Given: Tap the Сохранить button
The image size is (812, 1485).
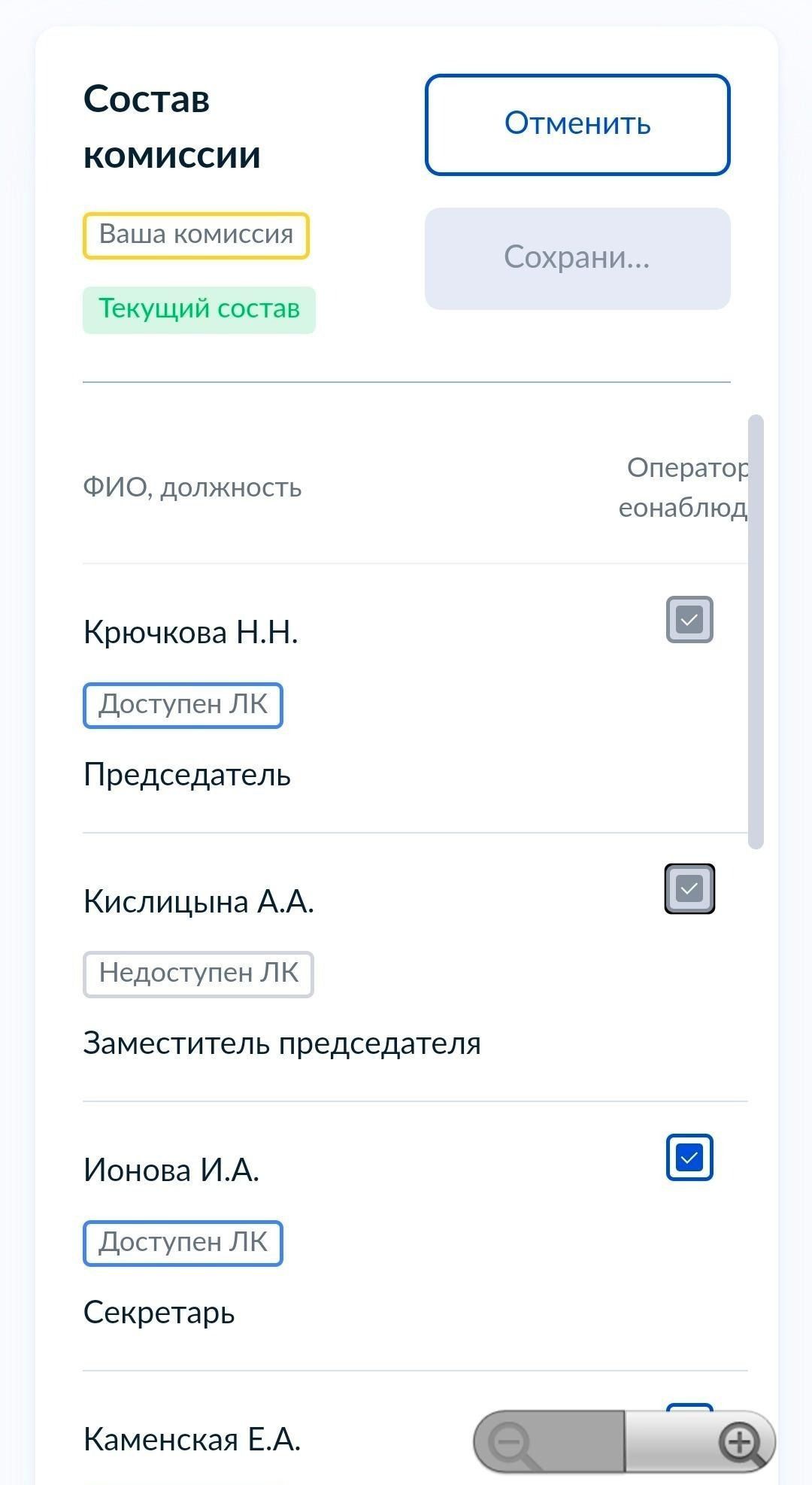Looking at the screenshot, I should pyautogui.click(x=577, y=258).
